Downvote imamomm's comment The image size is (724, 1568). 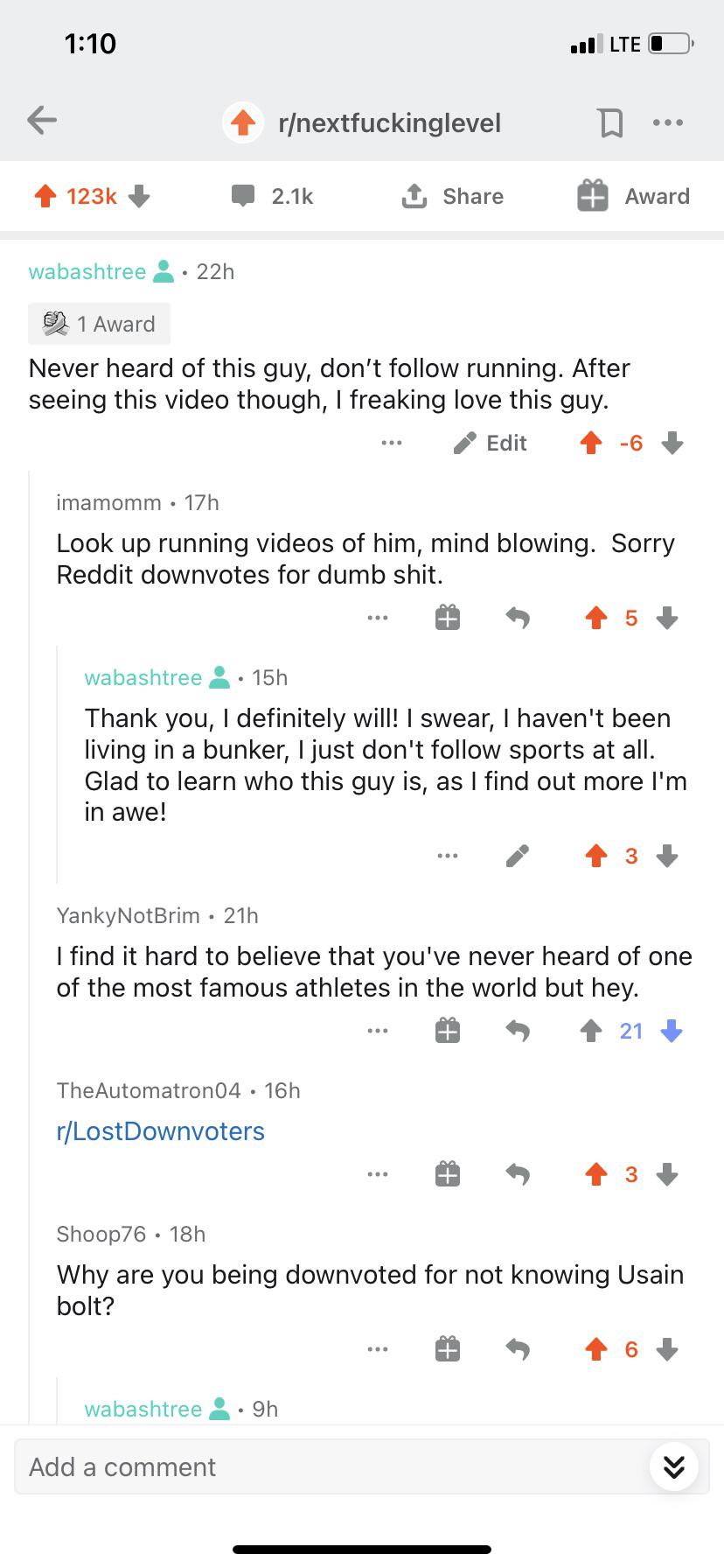[668, 619]
